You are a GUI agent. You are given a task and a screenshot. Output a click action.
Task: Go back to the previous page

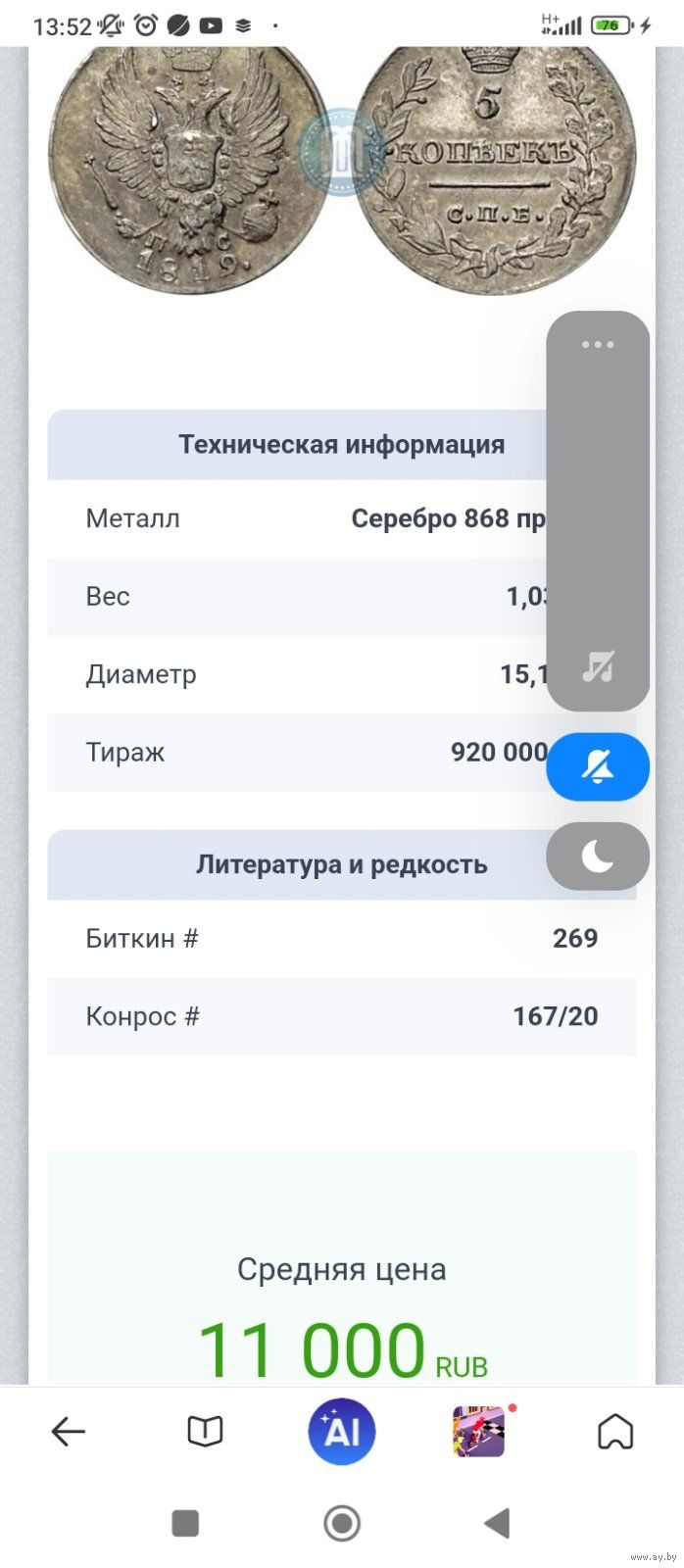click(x=68, y=1432)
